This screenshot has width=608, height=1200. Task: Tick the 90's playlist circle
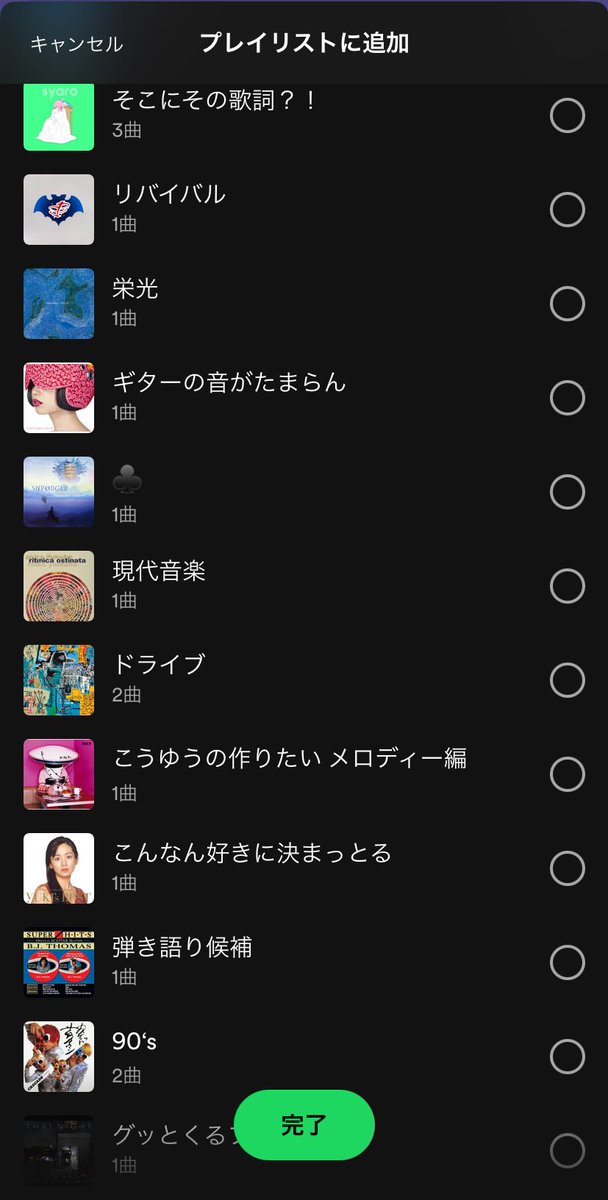(x=567, y=1056)
